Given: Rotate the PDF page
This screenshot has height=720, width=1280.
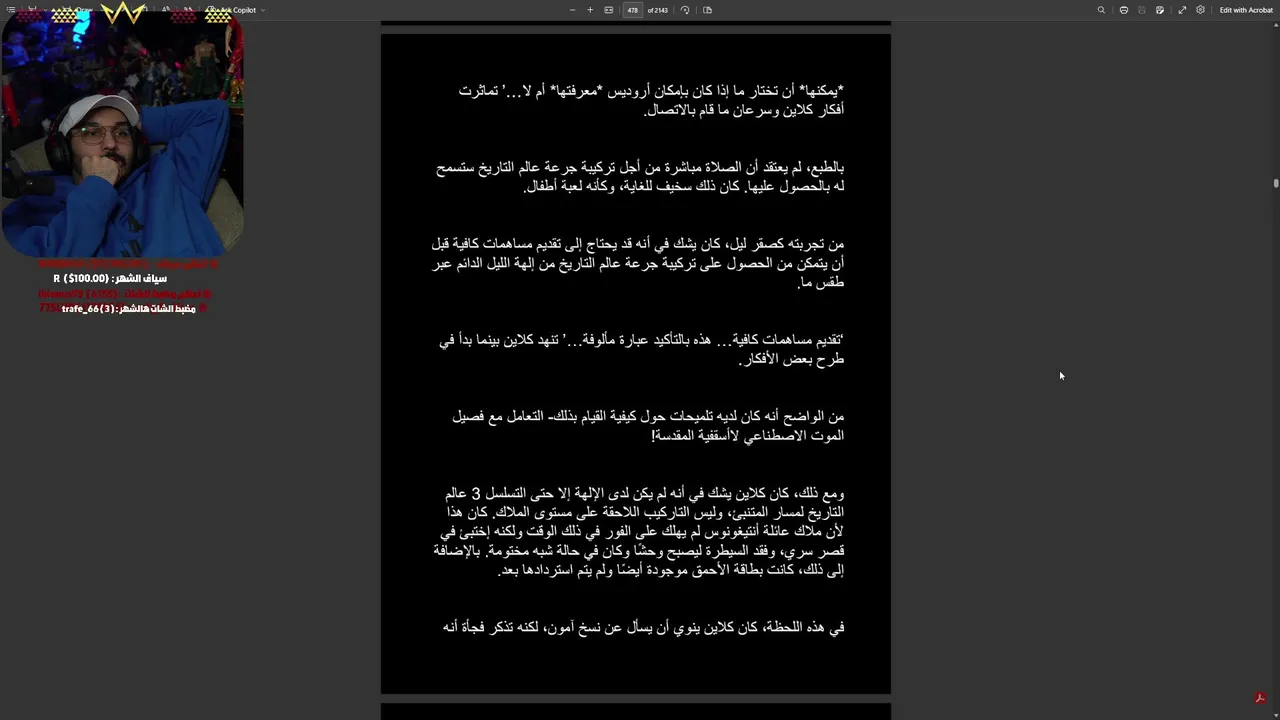Looking at the screenshot, I should [x=685, y=10].
